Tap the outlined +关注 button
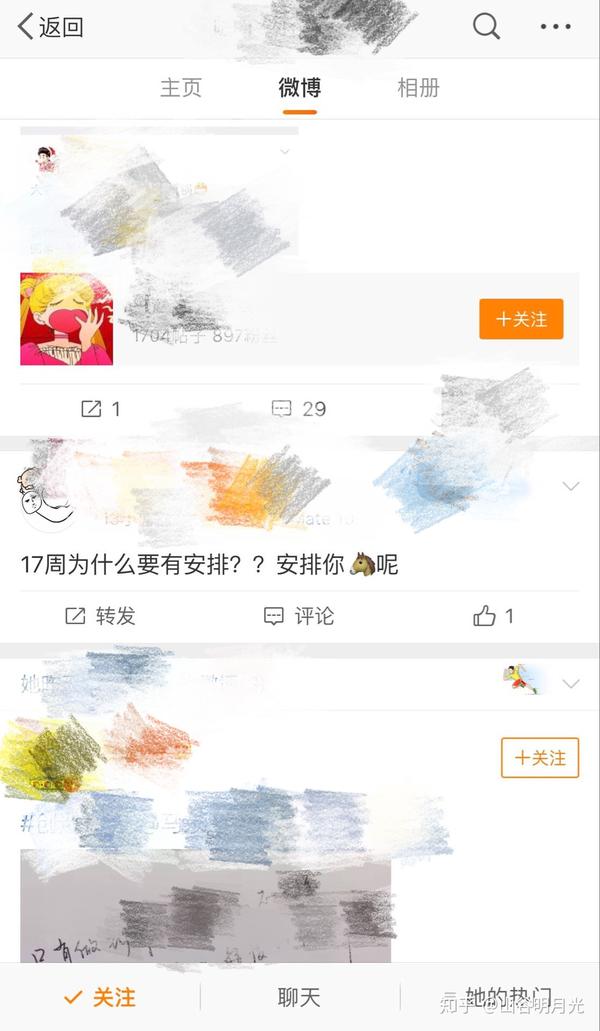The height and width of the screenshot is (1031, 600). click(x=540, y=758)
